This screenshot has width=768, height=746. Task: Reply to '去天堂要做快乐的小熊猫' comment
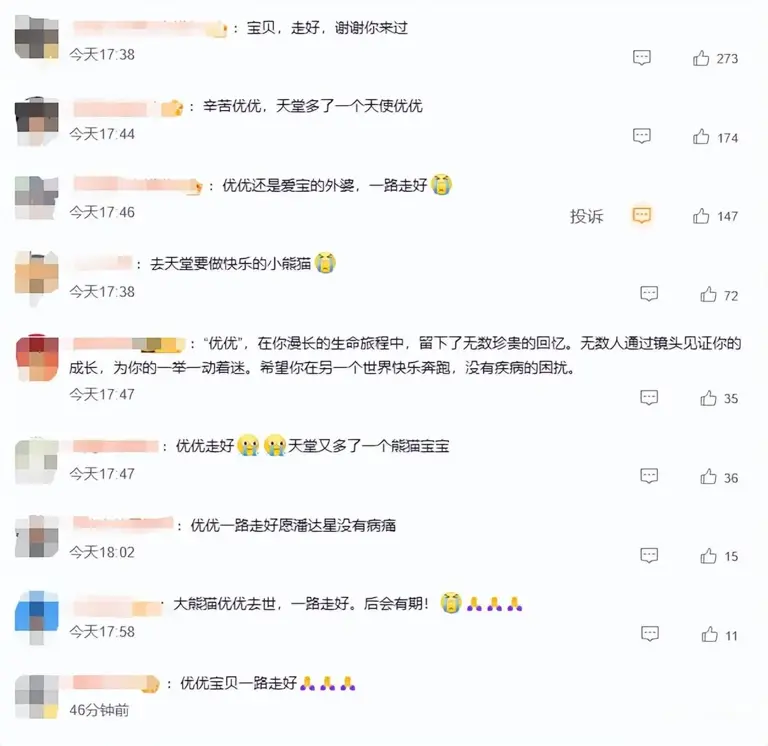click(x=649, y=295)
